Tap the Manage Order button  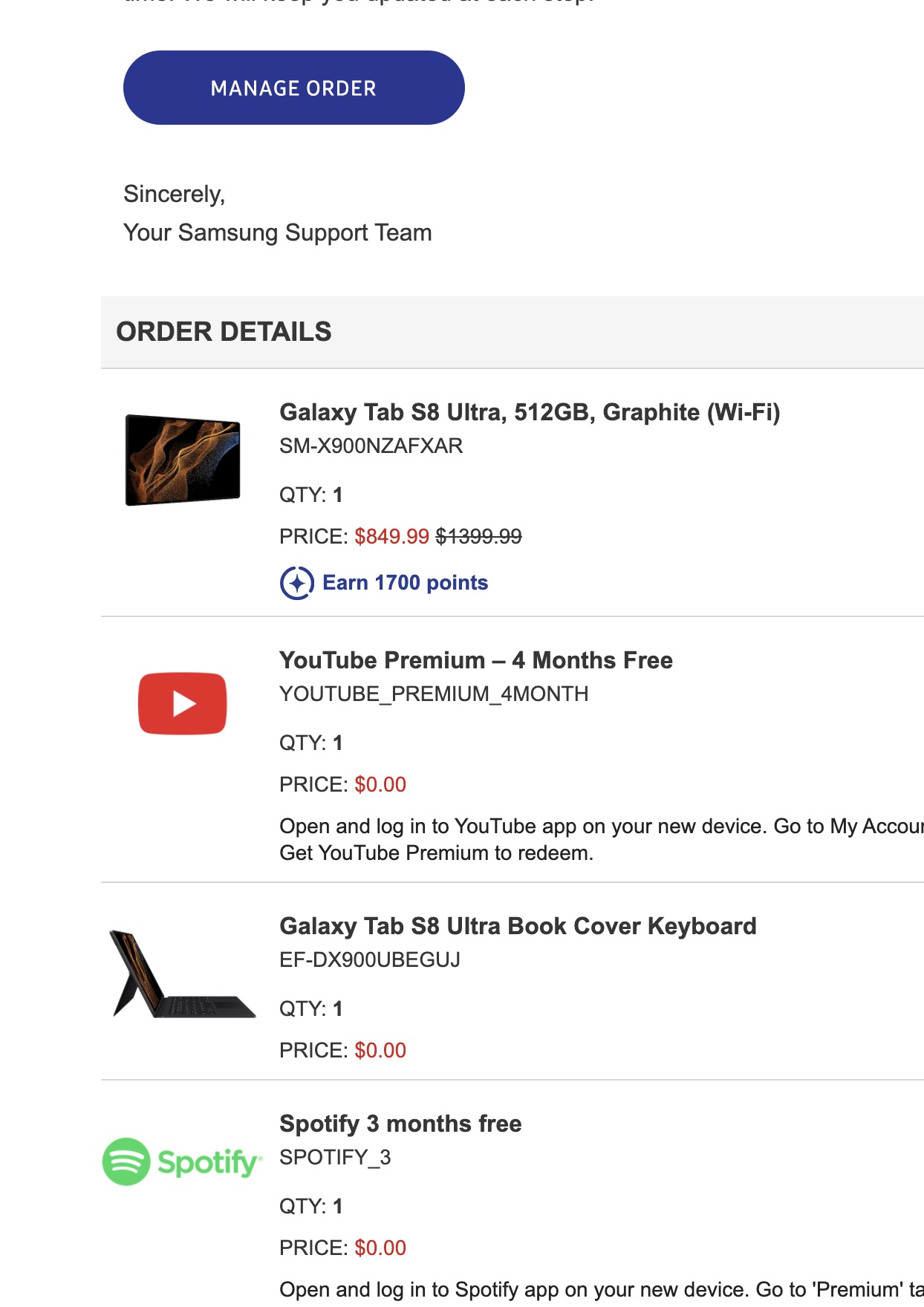(x=293, y=88)
